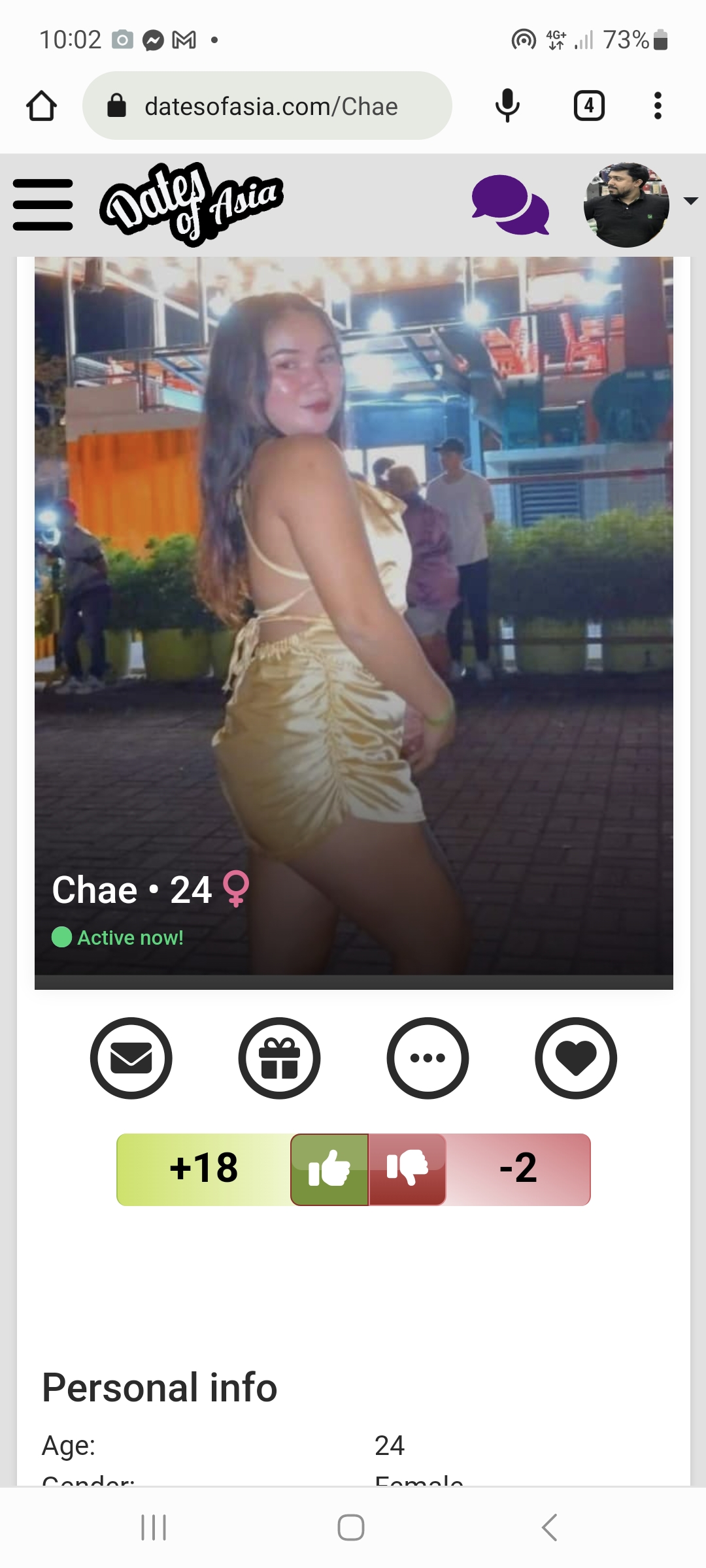The image size is (706, 1568).
Task: Give Chae a thumbs down
Action: coord(407,1169)
